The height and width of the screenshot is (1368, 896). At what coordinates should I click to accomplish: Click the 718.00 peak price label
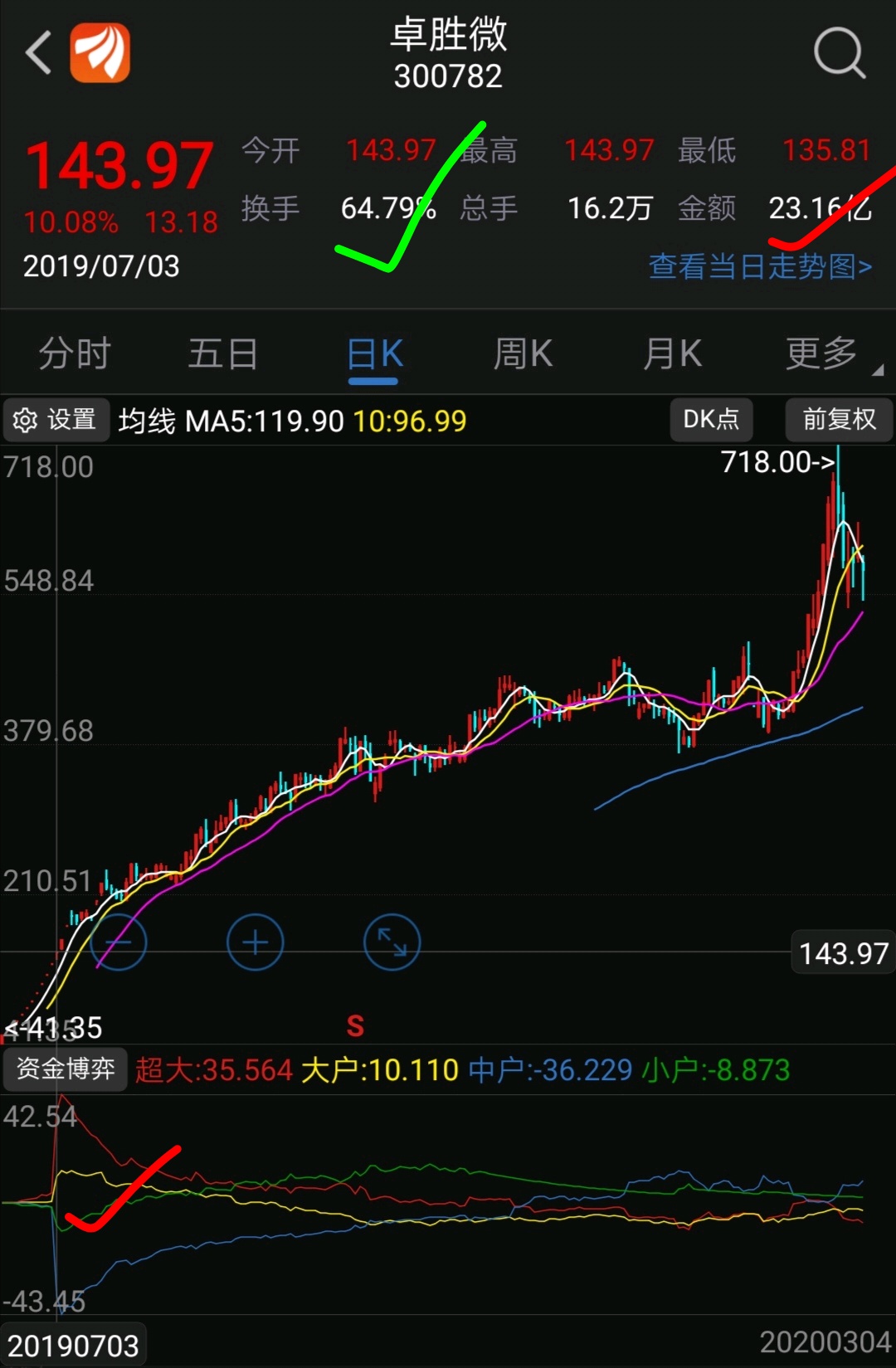pos(777,462)
